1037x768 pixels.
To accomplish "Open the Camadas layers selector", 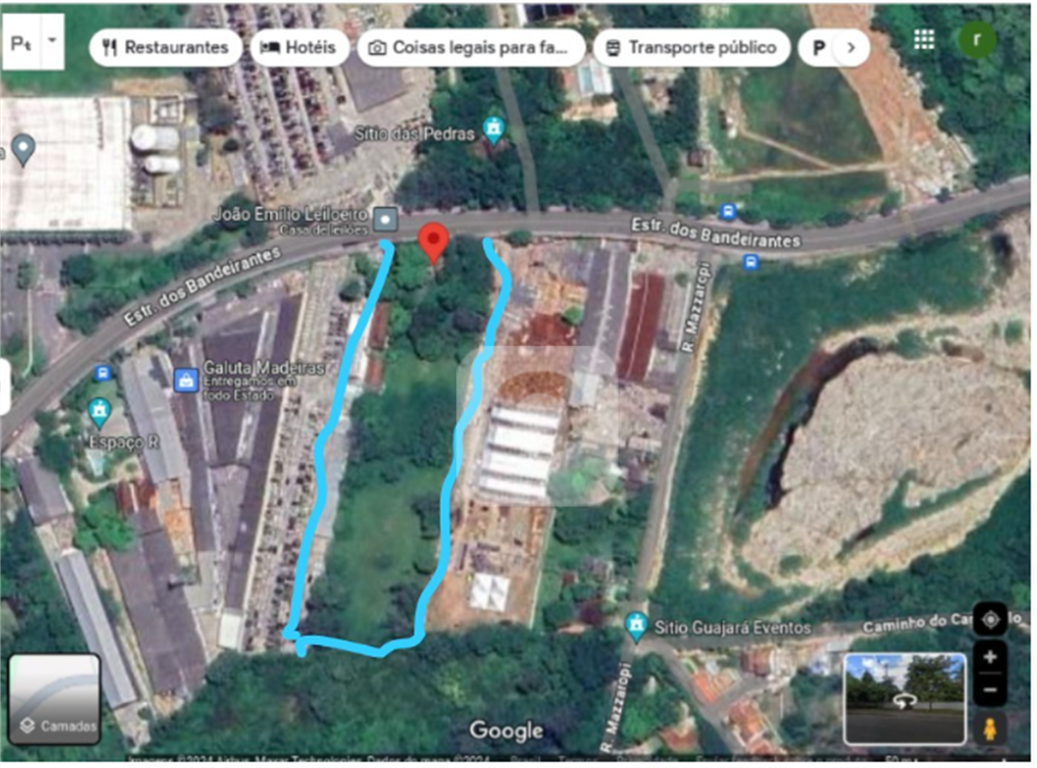I will (55, 699).
